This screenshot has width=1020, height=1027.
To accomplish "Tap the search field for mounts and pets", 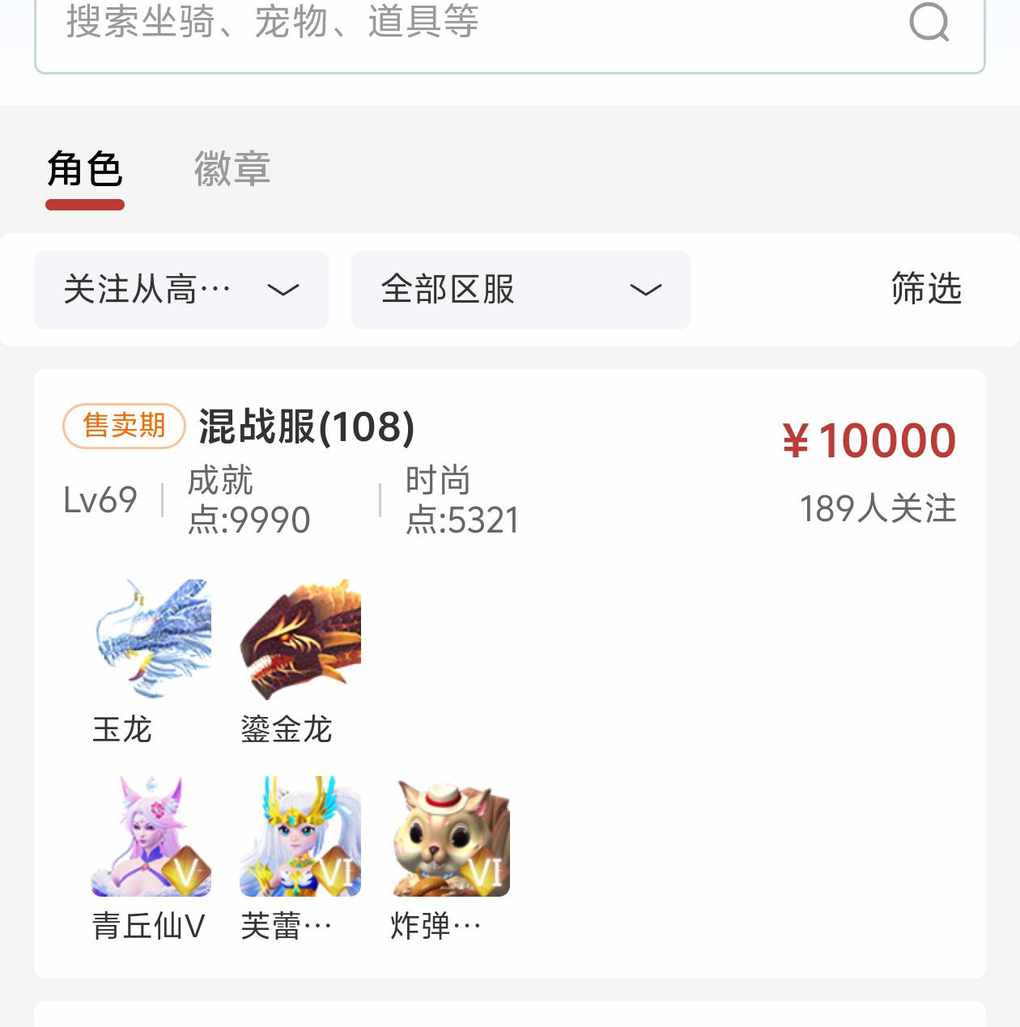I will (450, 24).
